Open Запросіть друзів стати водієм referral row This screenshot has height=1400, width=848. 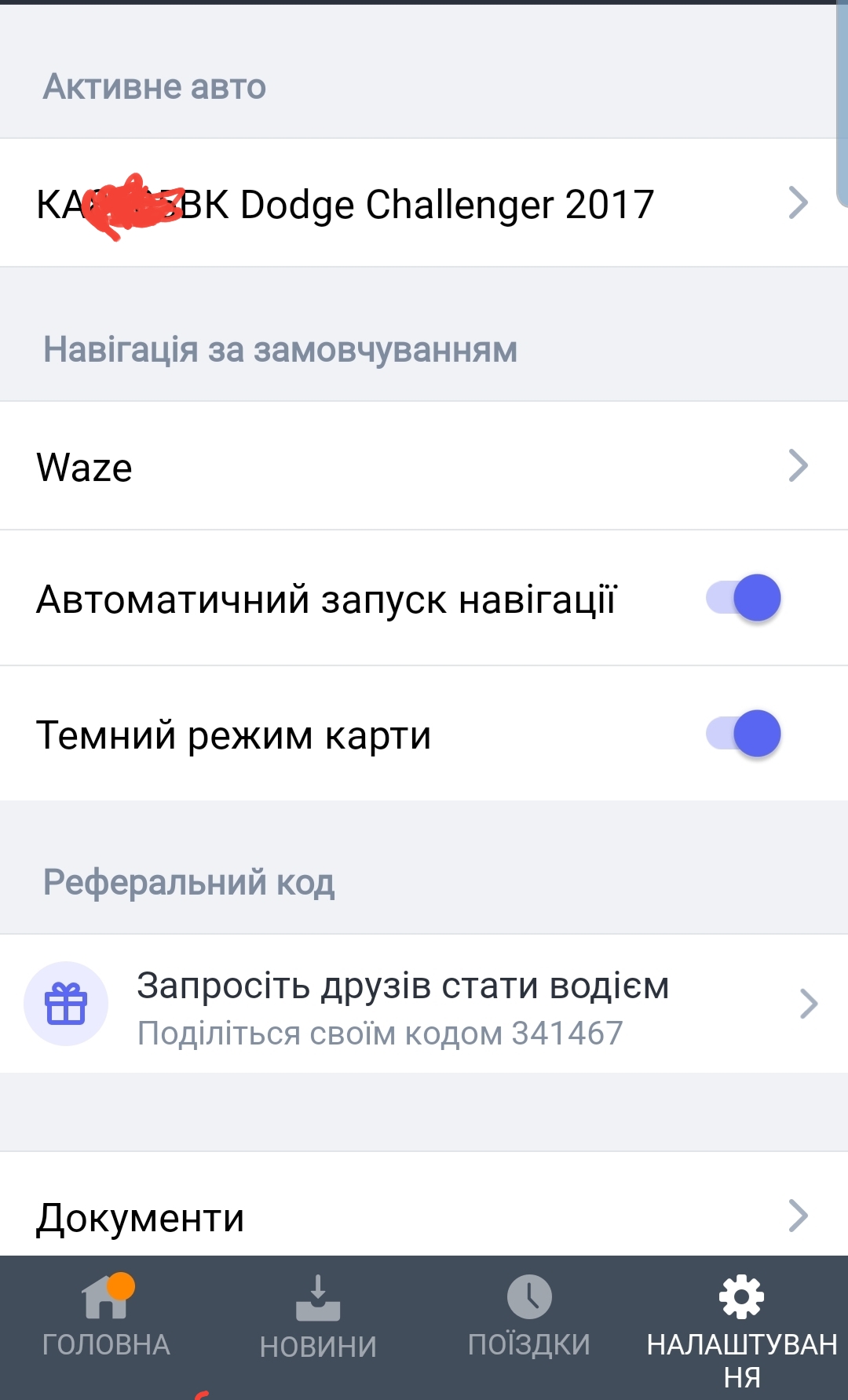tap(424, 1004)
